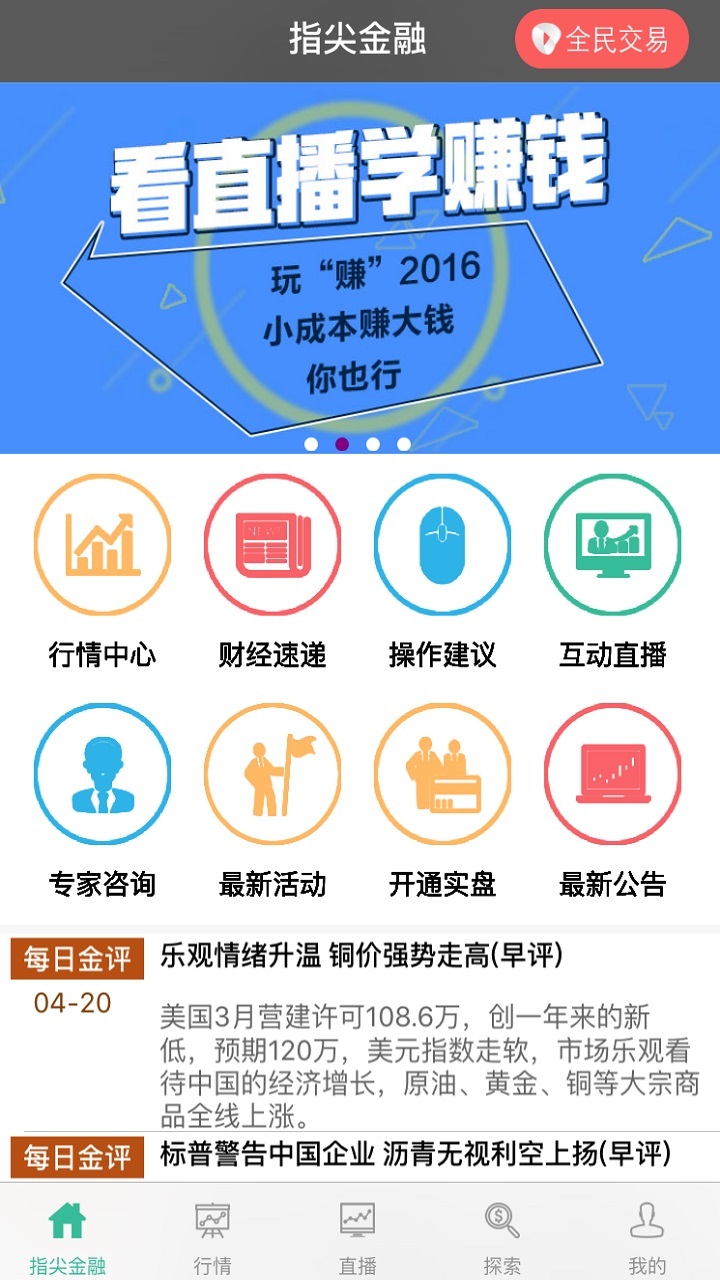Viewport: 720px width, 1280px height.
Task: Switch to the 我的 tab
Action: coord(647,1238)
